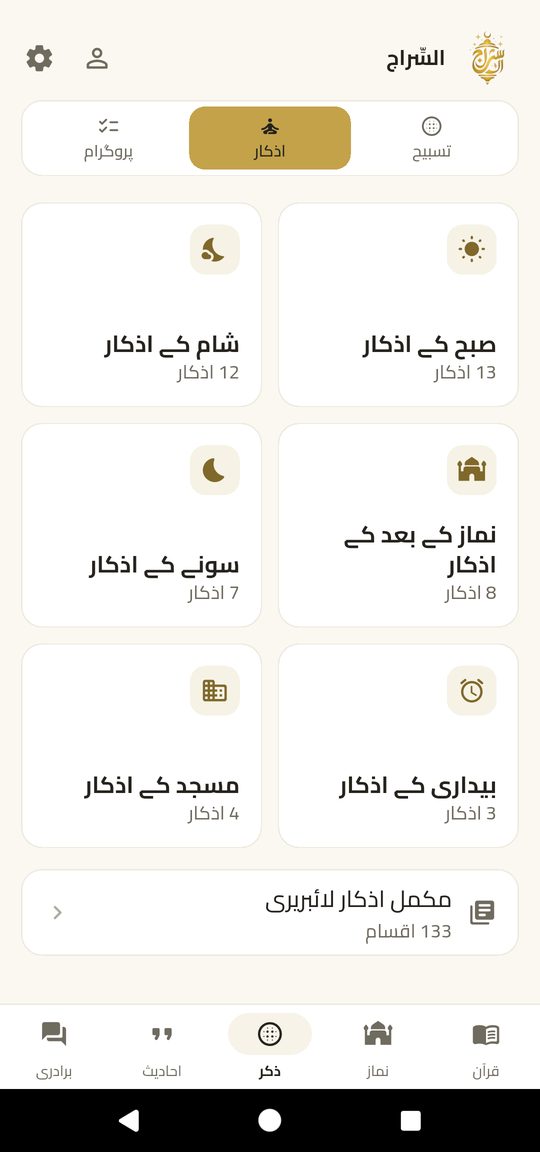The width and height of the screenshot is (540, 1152).
Task: Go to the قرآن tab
Action: 486,1048
